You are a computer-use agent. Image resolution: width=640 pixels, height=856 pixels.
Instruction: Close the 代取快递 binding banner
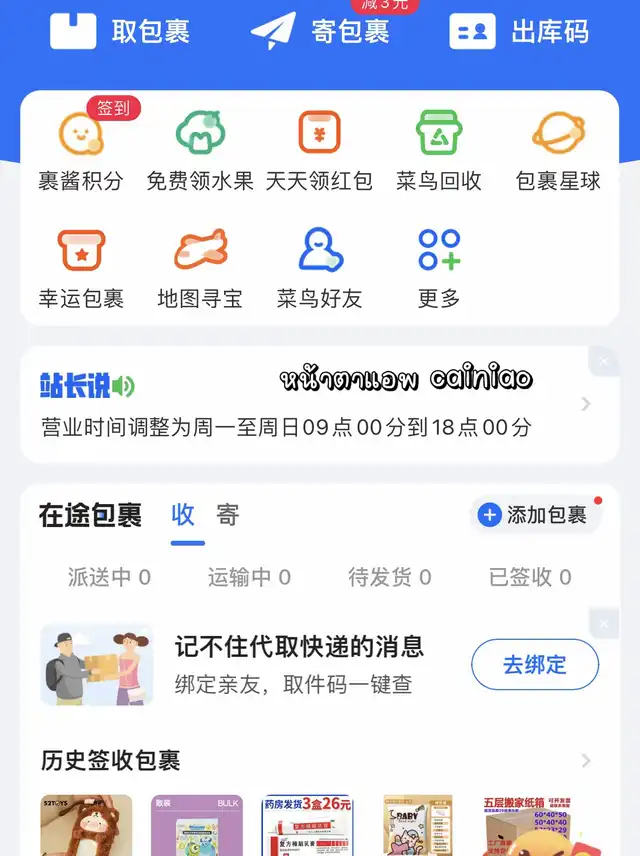click(x=604, y=624)
